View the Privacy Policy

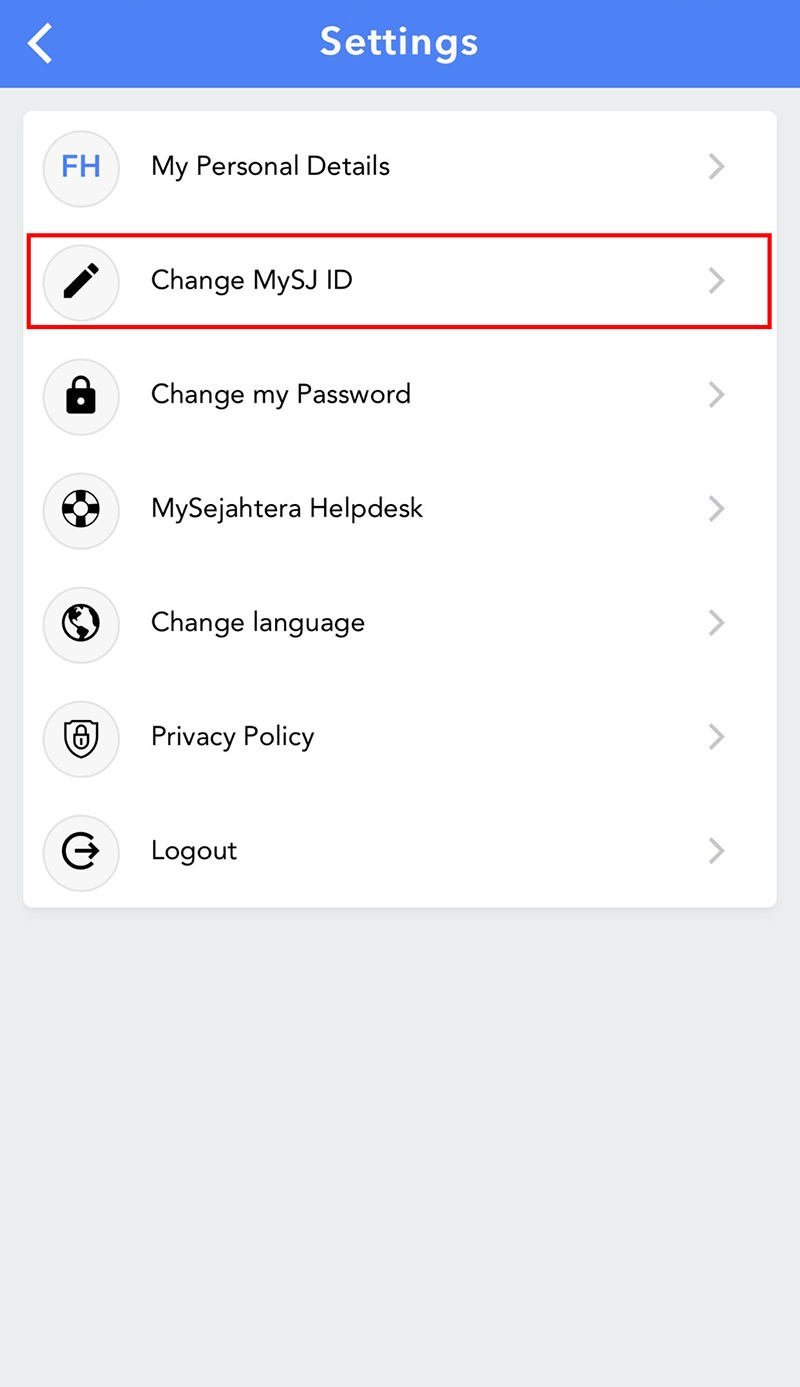pos(400,737)
